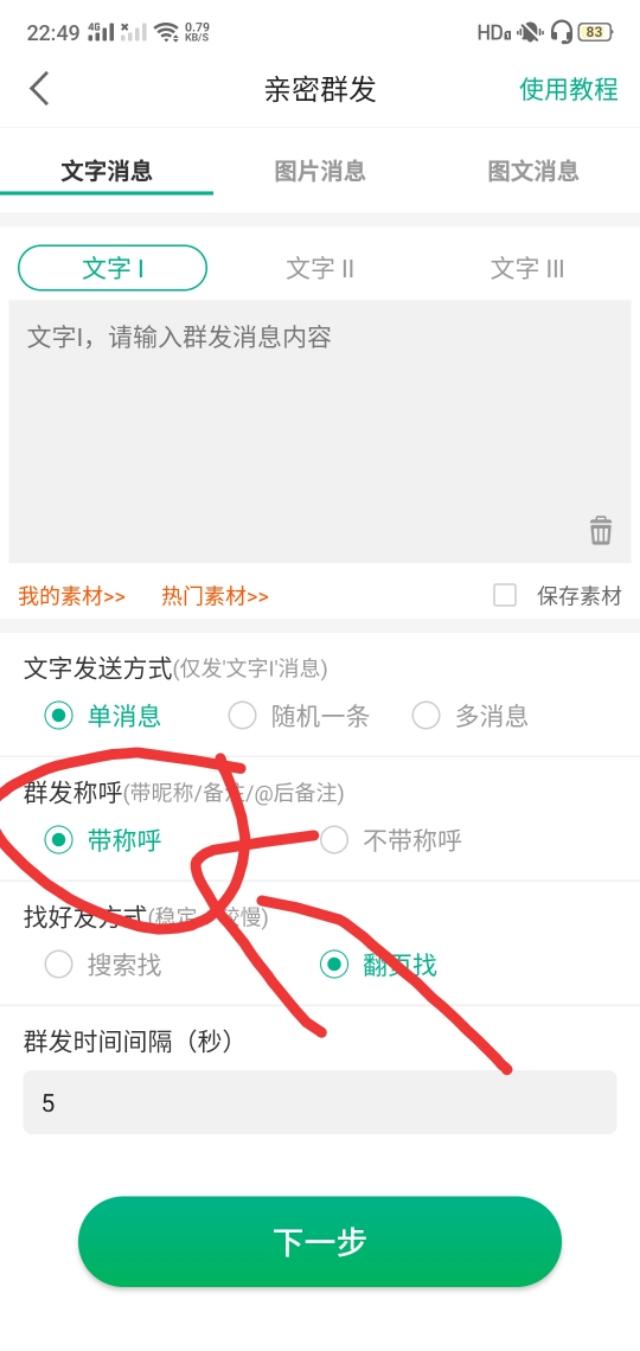Tap the 下一步 button
Screen dimensions: 640x1351
click(x=320, y=1242)
